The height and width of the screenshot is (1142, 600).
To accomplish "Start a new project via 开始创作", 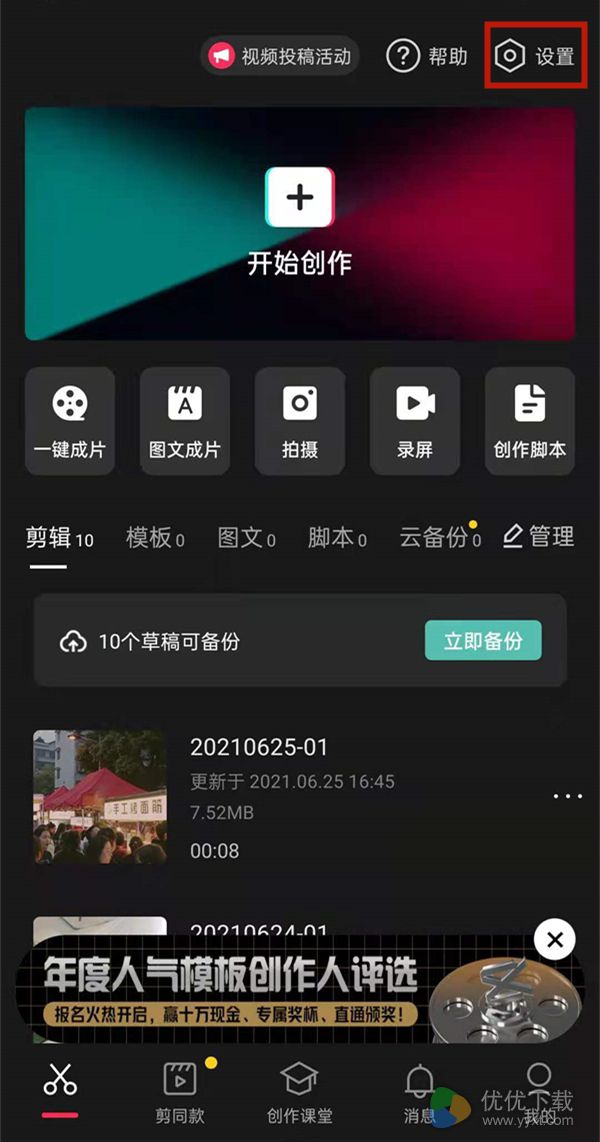I will tap(299, 223).
